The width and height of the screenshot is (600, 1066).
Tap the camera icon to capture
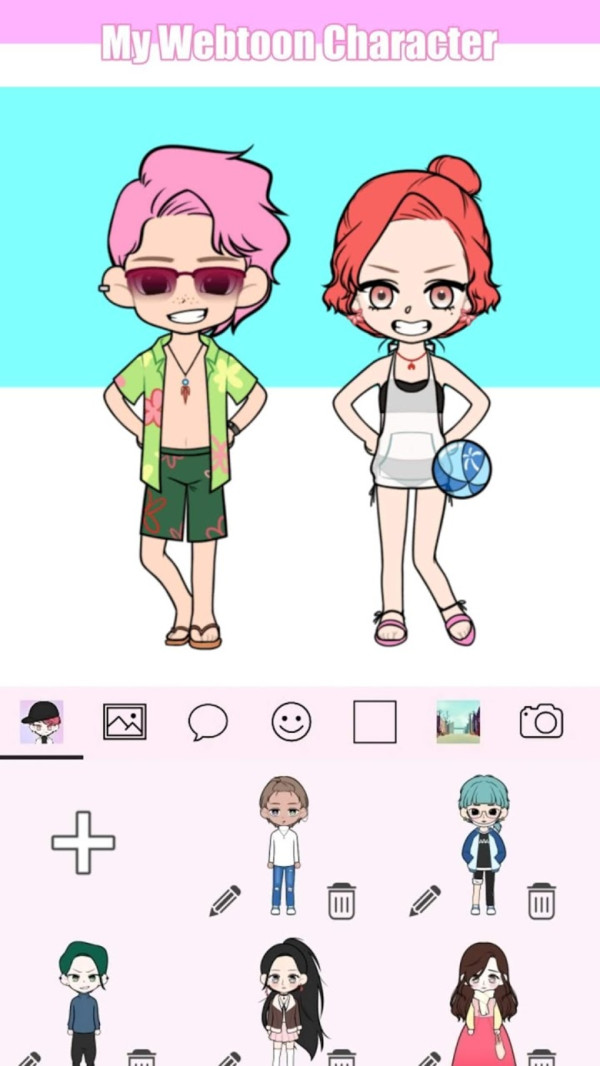point(541,721)
